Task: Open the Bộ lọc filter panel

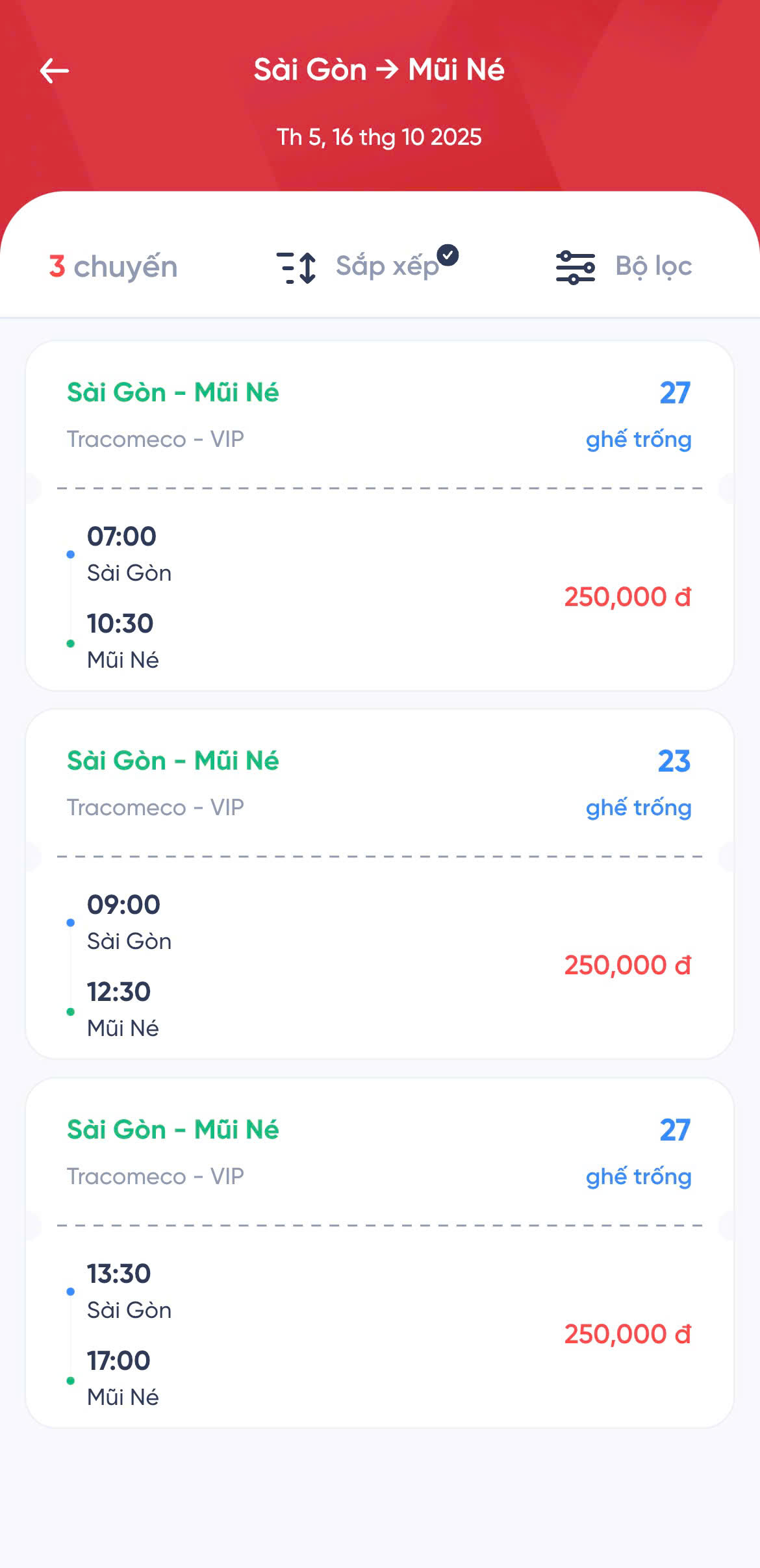Action: (653, 266)
